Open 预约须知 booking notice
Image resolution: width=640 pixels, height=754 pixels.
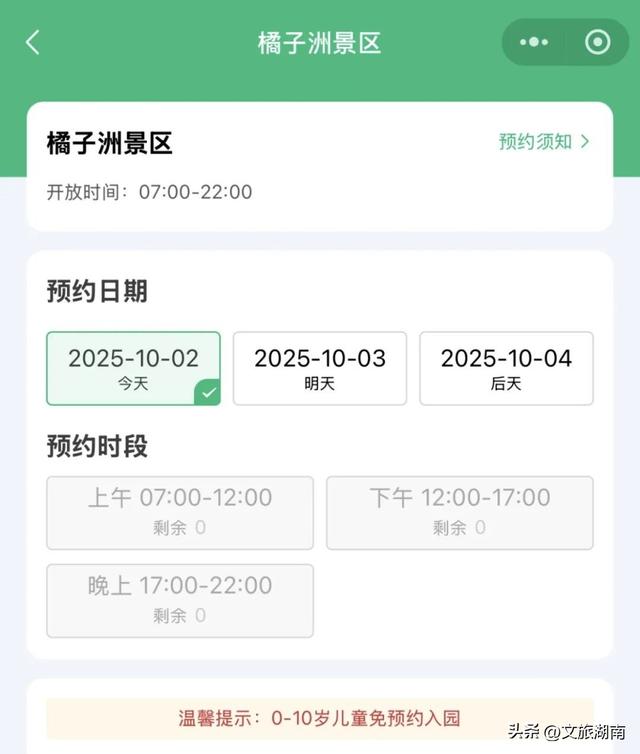(x=544, y=142)
